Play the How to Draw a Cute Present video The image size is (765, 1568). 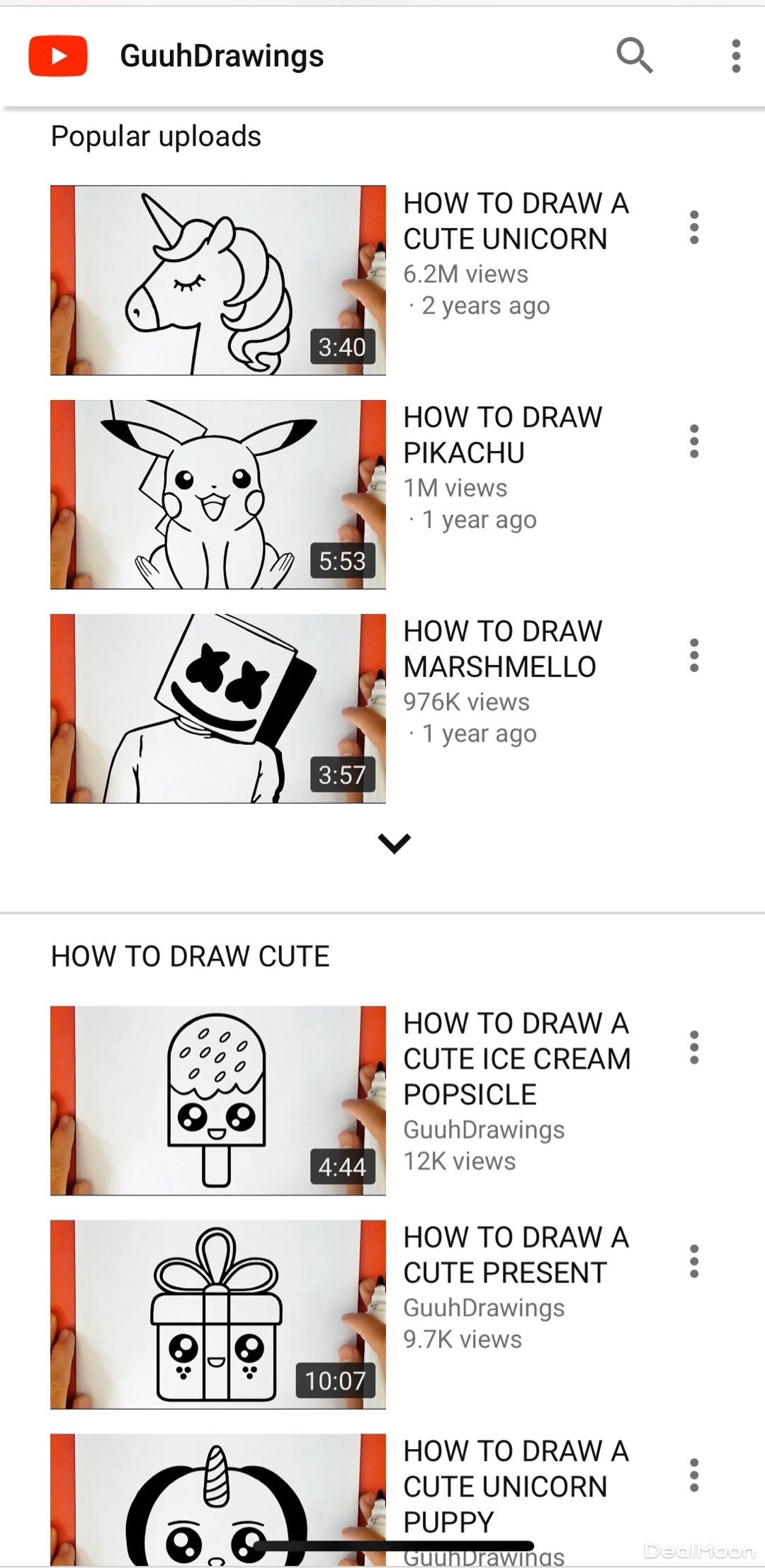218,1314
